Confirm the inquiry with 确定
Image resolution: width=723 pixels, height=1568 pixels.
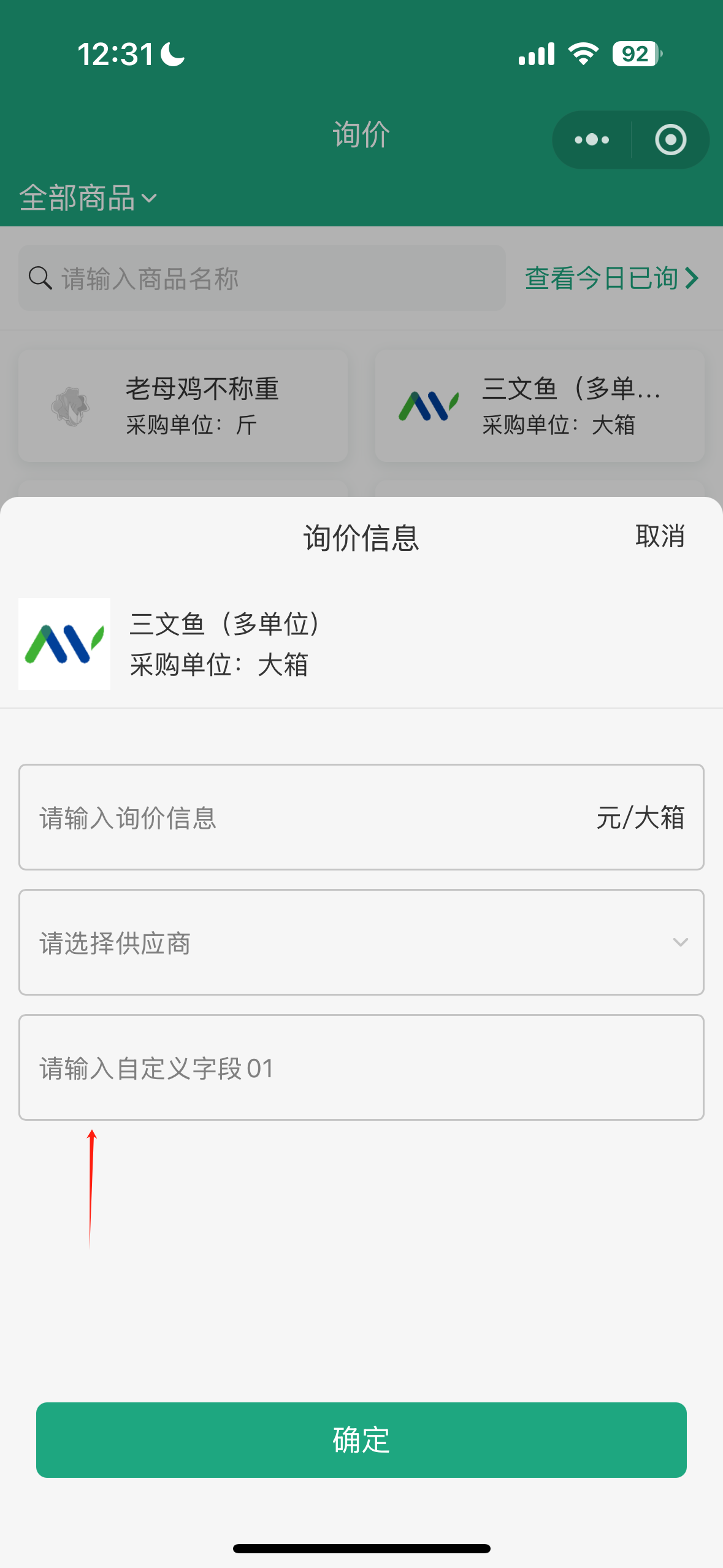tap(361, 1440)
